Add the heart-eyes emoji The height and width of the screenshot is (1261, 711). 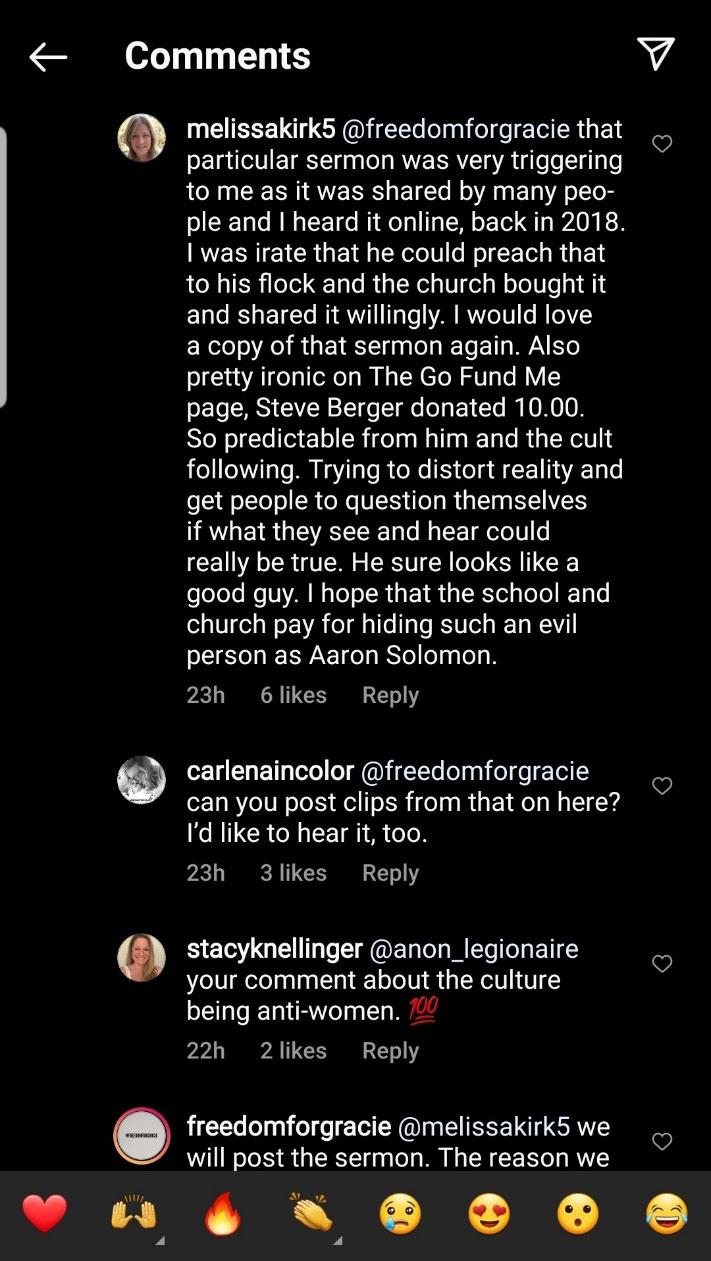pyautogui.click(x=489, y=1215)
